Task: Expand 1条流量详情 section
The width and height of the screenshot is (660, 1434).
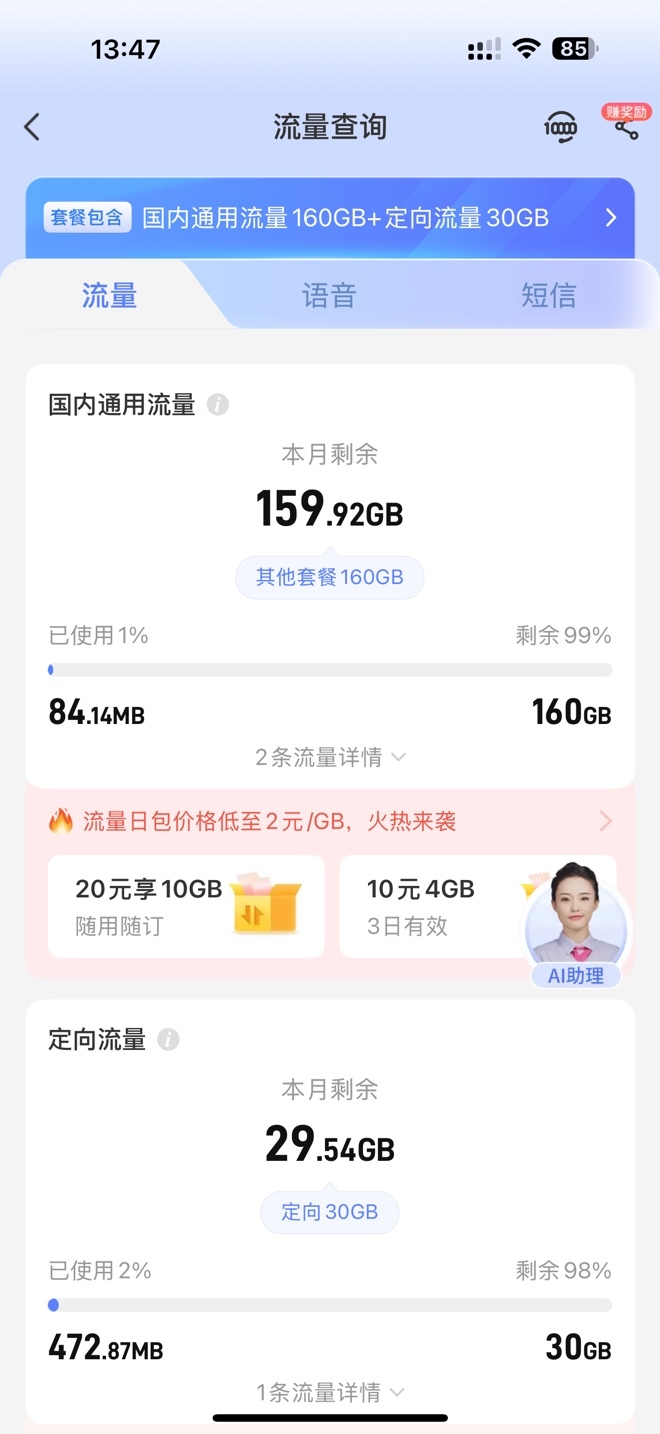Action: (x=330, y=1392)
